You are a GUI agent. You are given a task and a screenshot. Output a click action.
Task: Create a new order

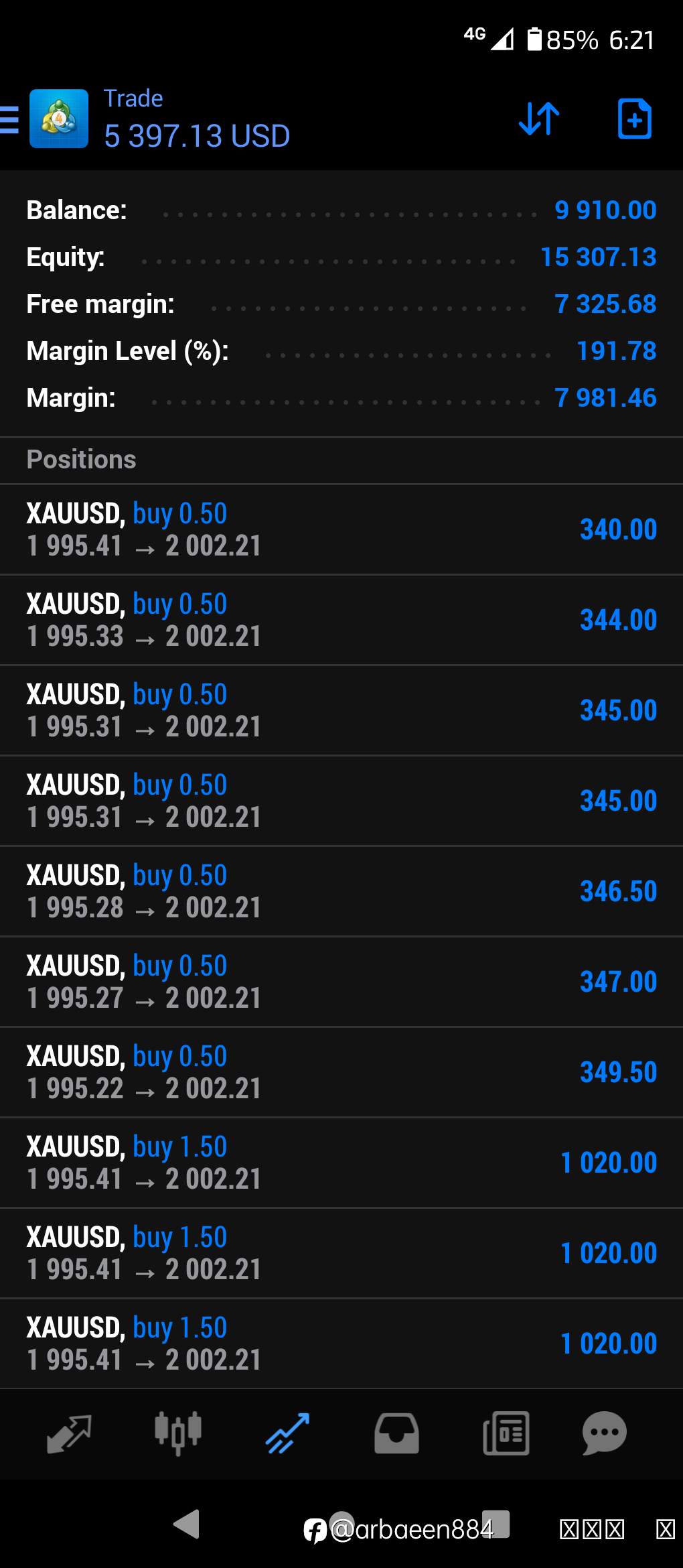[634, 119]
